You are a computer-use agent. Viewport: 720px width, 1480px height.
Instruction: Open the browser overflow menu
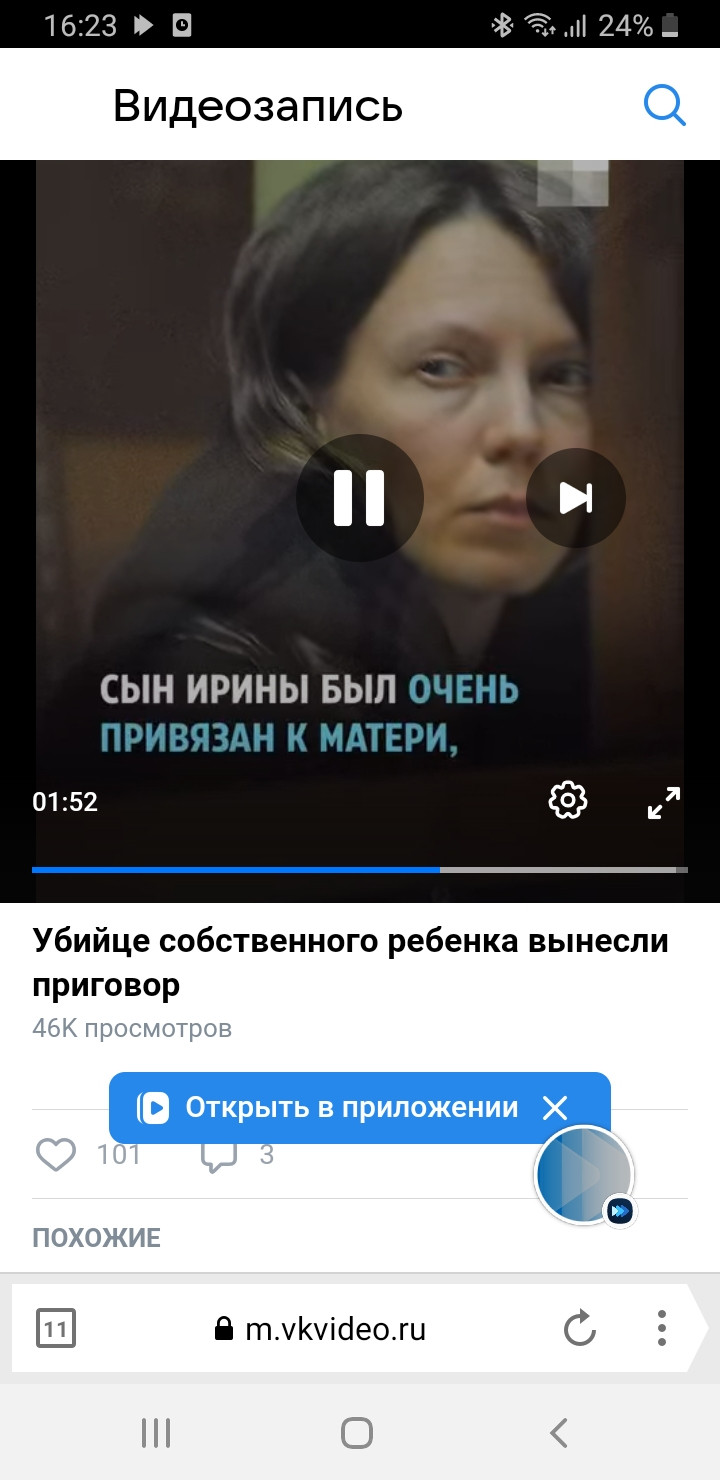(662, 1328)
